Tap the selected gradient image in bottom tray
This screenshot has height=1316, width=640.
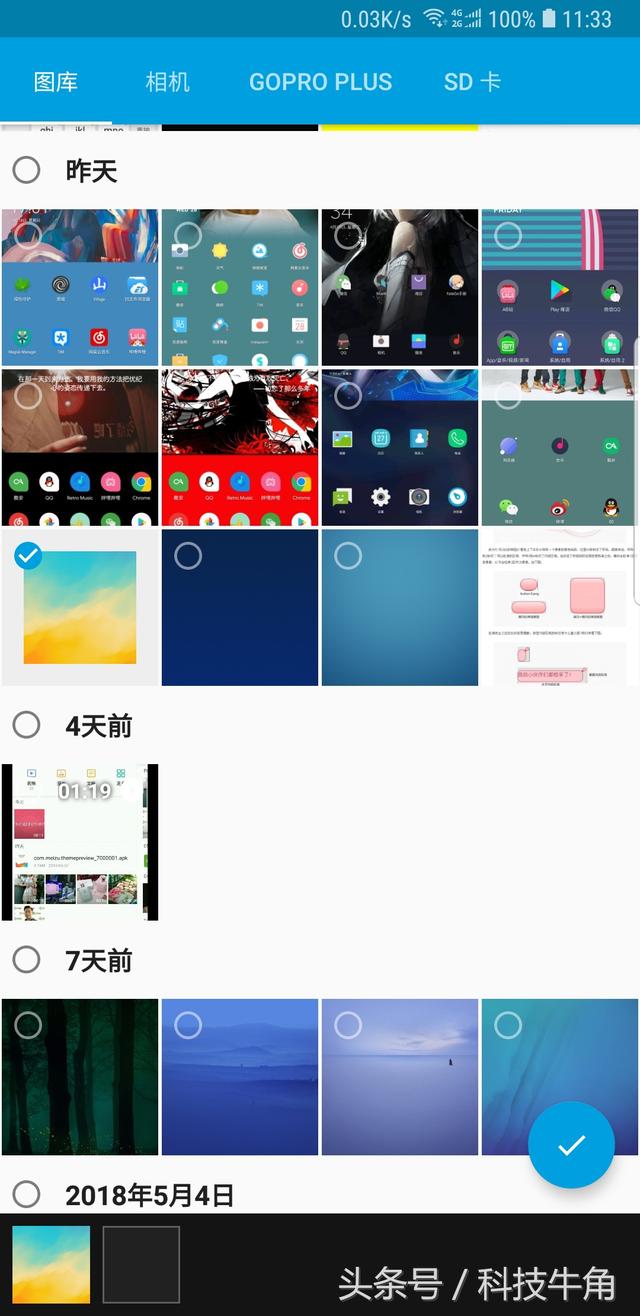point(51,1264)
